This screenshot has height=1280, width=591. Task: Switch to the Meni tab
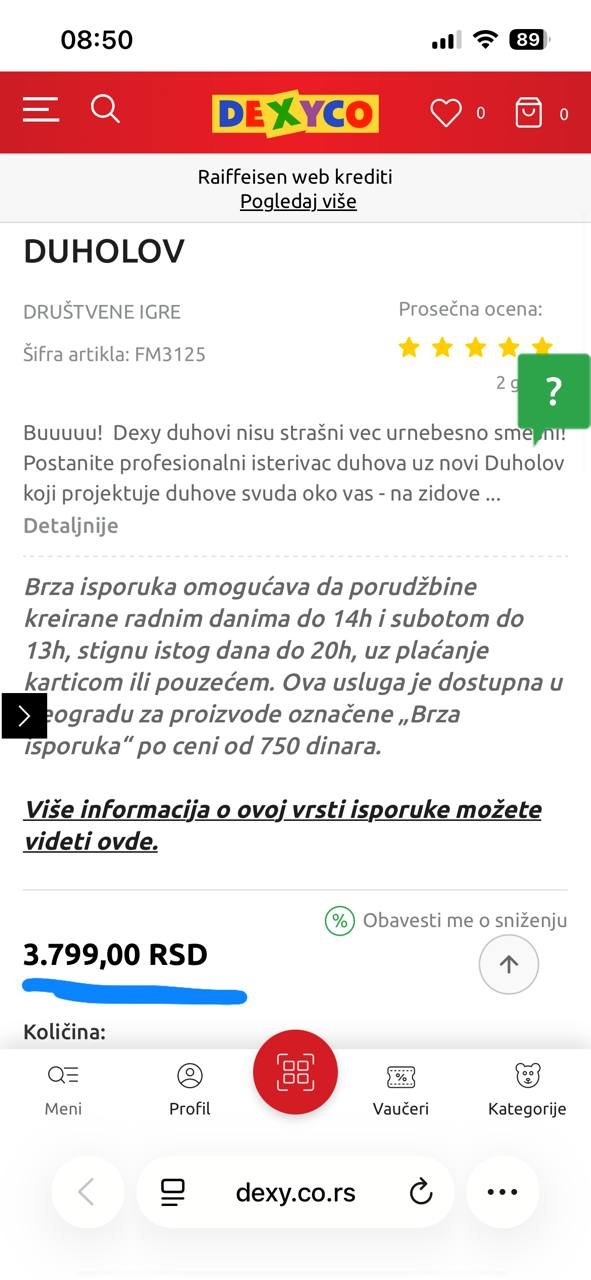coord(63,1089)
